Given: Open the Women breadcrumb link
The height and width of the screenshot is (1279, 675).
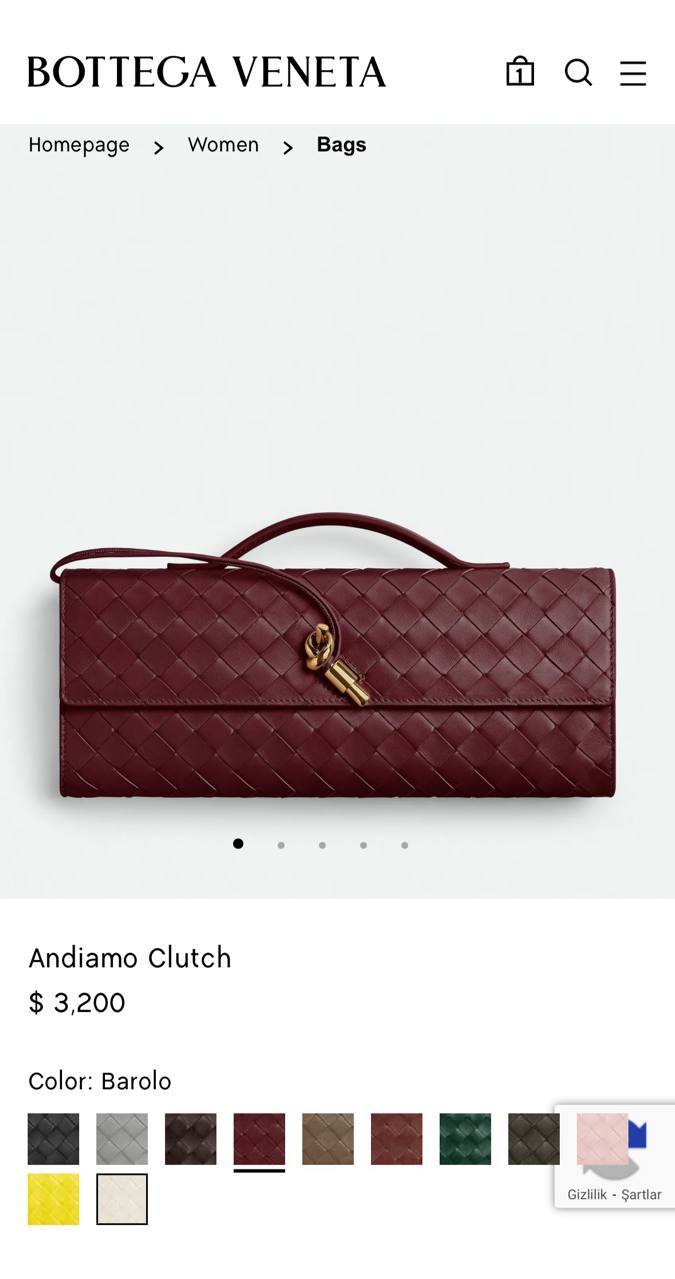Looking at the screenshot, I should (223, 145).
